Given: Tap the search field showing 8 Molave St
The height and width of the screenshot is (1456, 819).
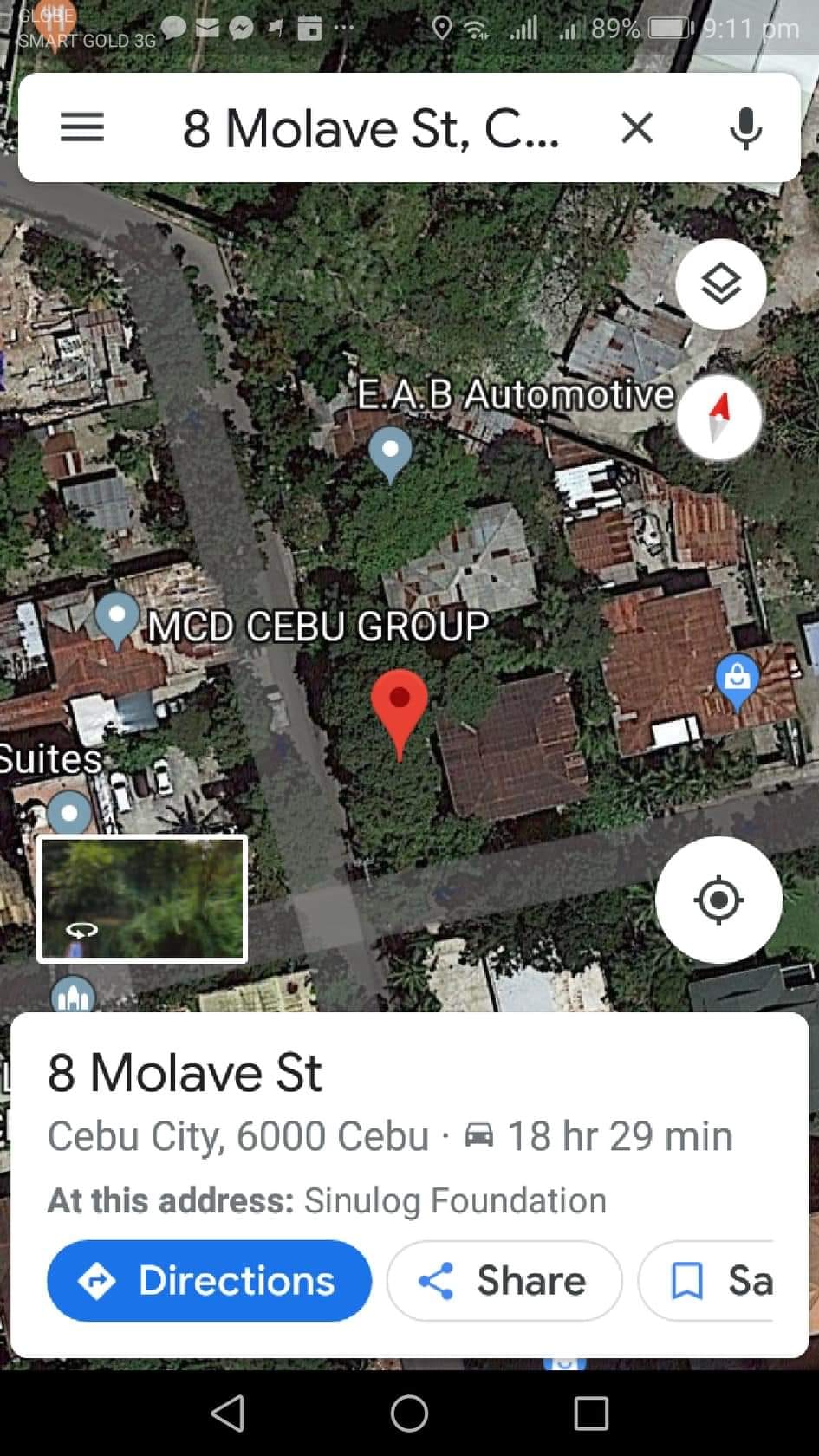Looking at the screenshot, I should [x=370, y=128].
